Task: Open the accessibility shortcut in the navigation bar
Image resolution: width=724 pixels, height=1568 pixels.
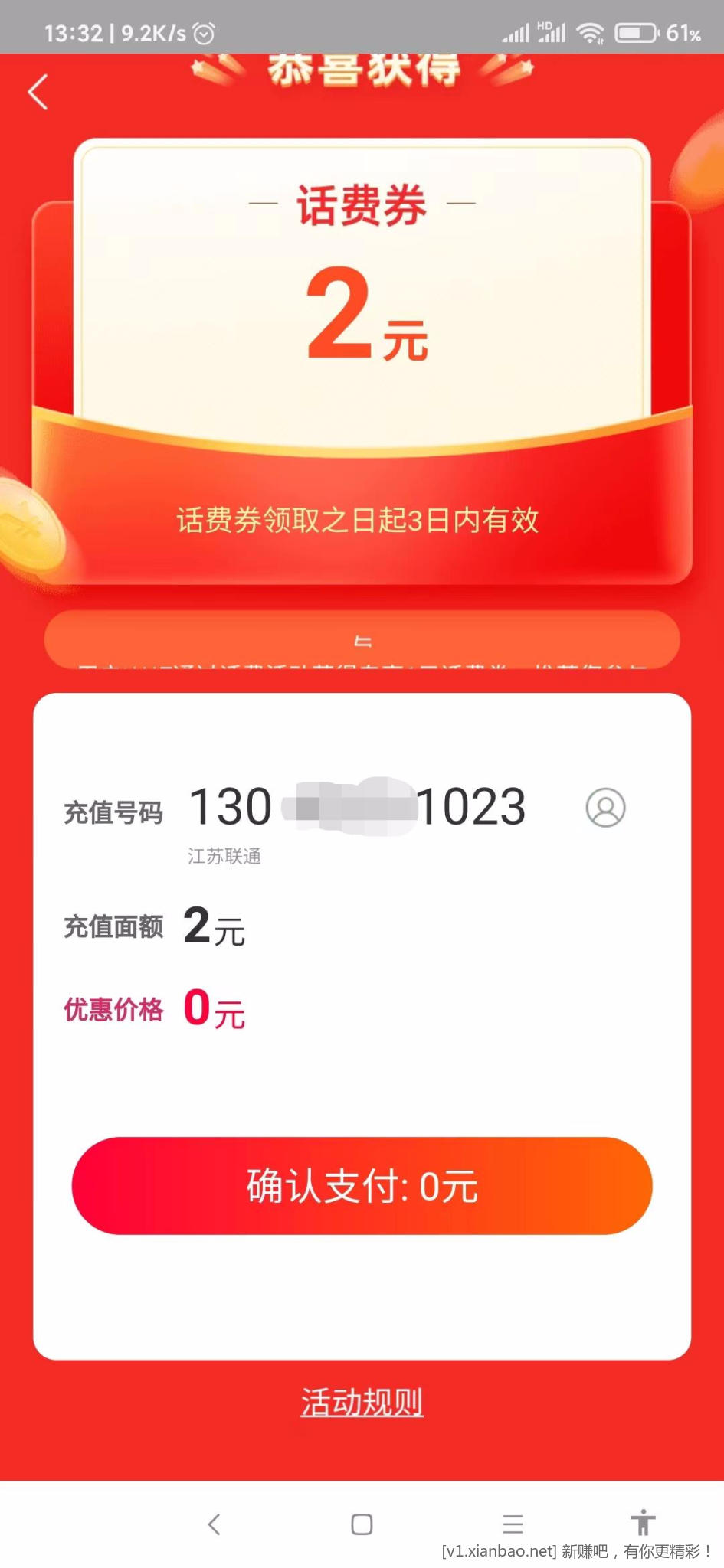Action: pyautogui.click(x=643, y=1522)
